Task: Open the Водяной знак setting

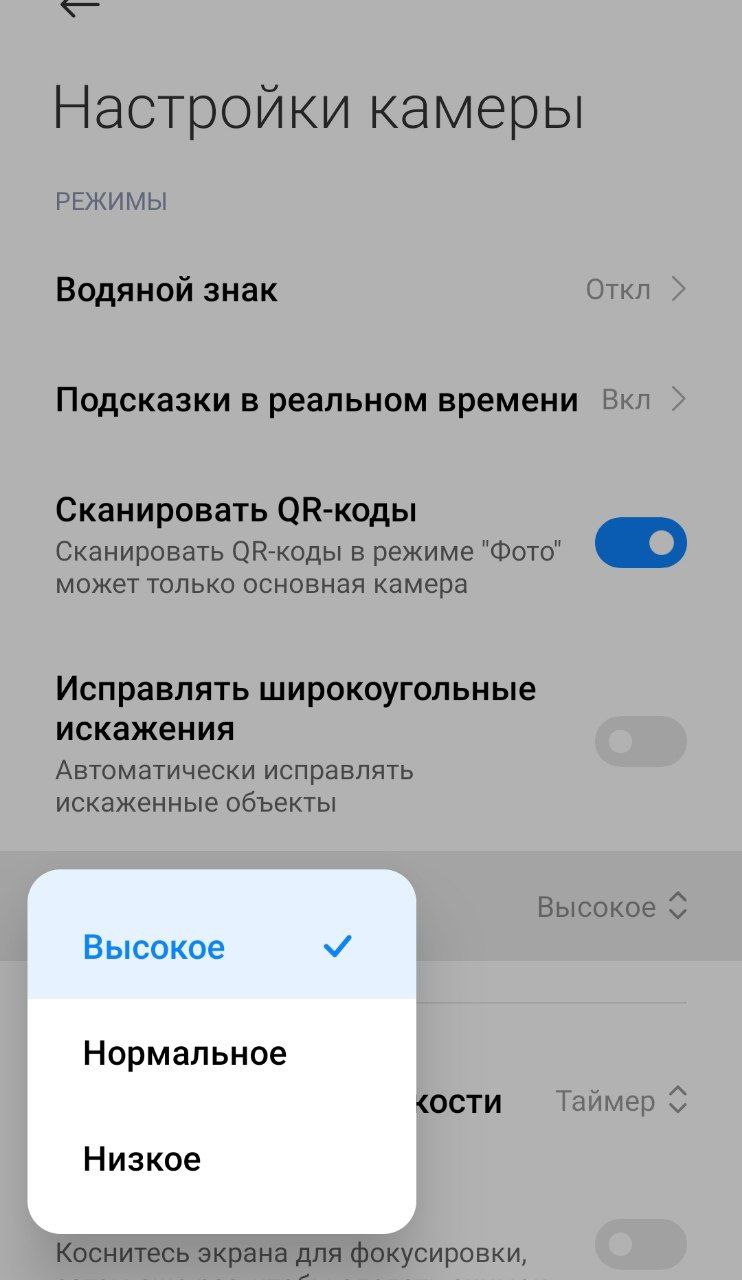Action: pos(370,290)
